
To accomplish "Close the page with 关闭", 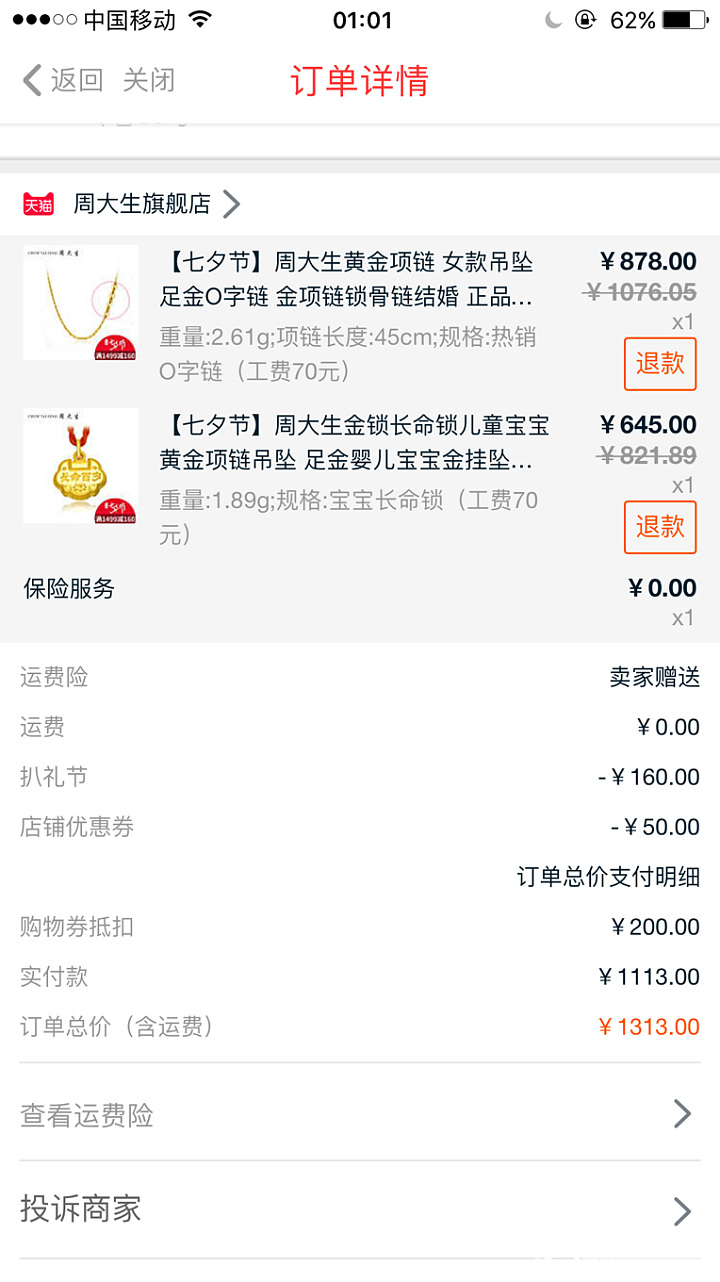I will [x=149, y=80].
